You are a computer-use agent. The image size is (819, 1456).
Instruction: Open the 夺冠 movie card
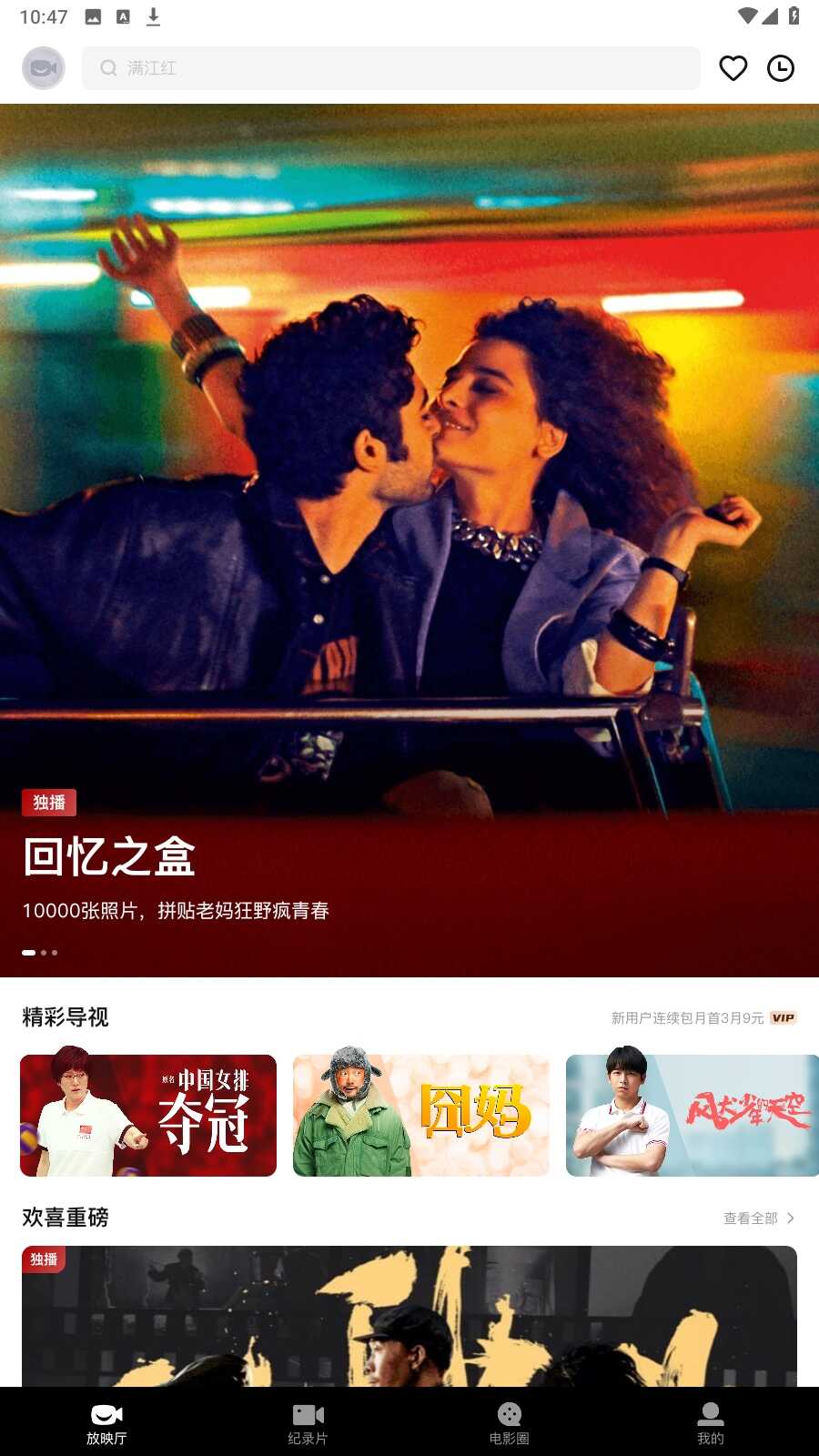tap(148, 1116)
